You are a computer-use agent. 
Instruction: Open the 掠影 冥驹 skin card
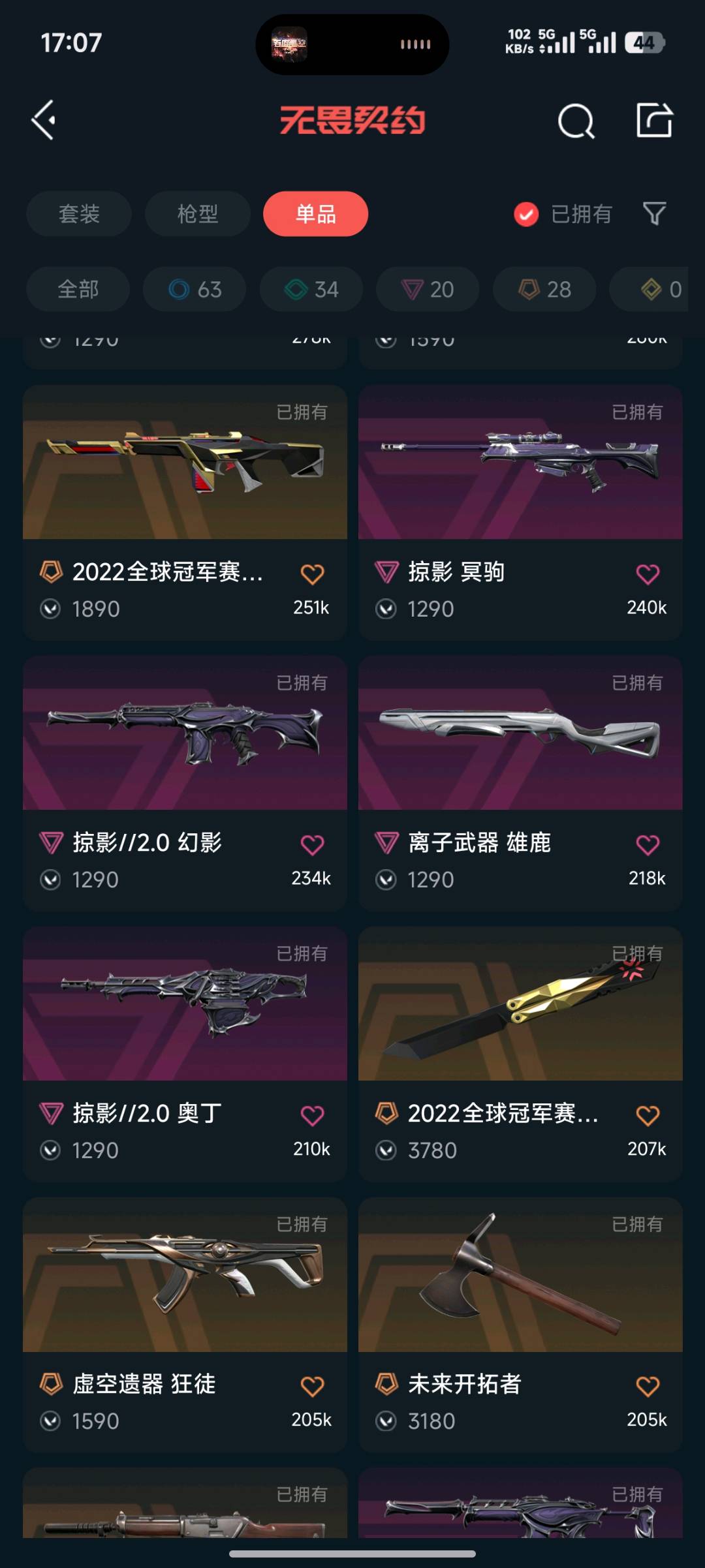point(520,463)
